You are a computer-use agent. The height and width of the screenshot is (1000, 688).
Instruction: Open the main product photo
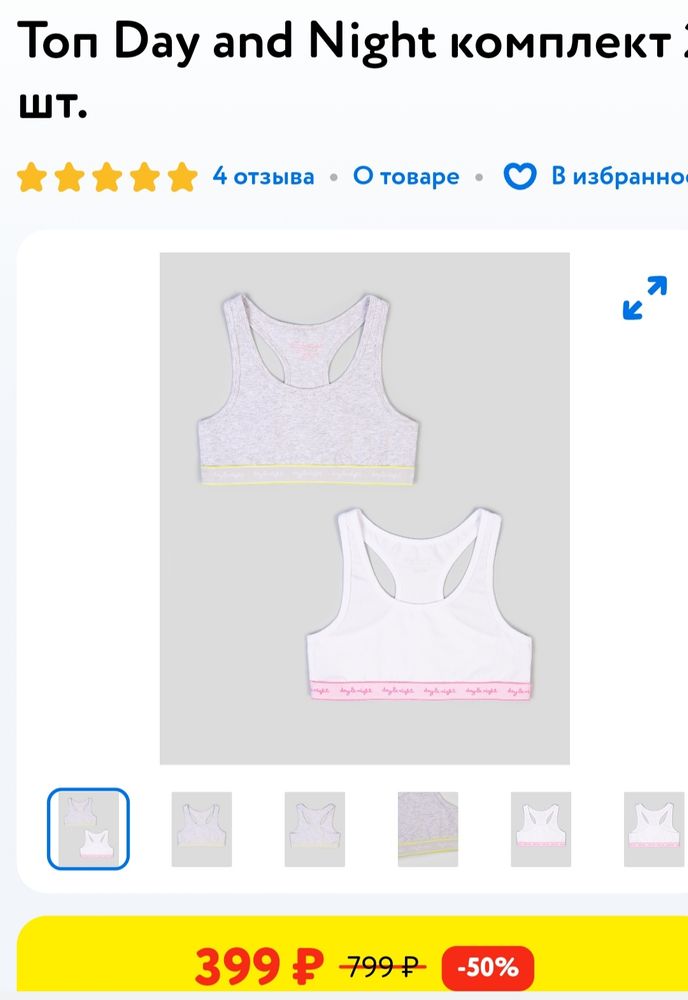(364, 508)
